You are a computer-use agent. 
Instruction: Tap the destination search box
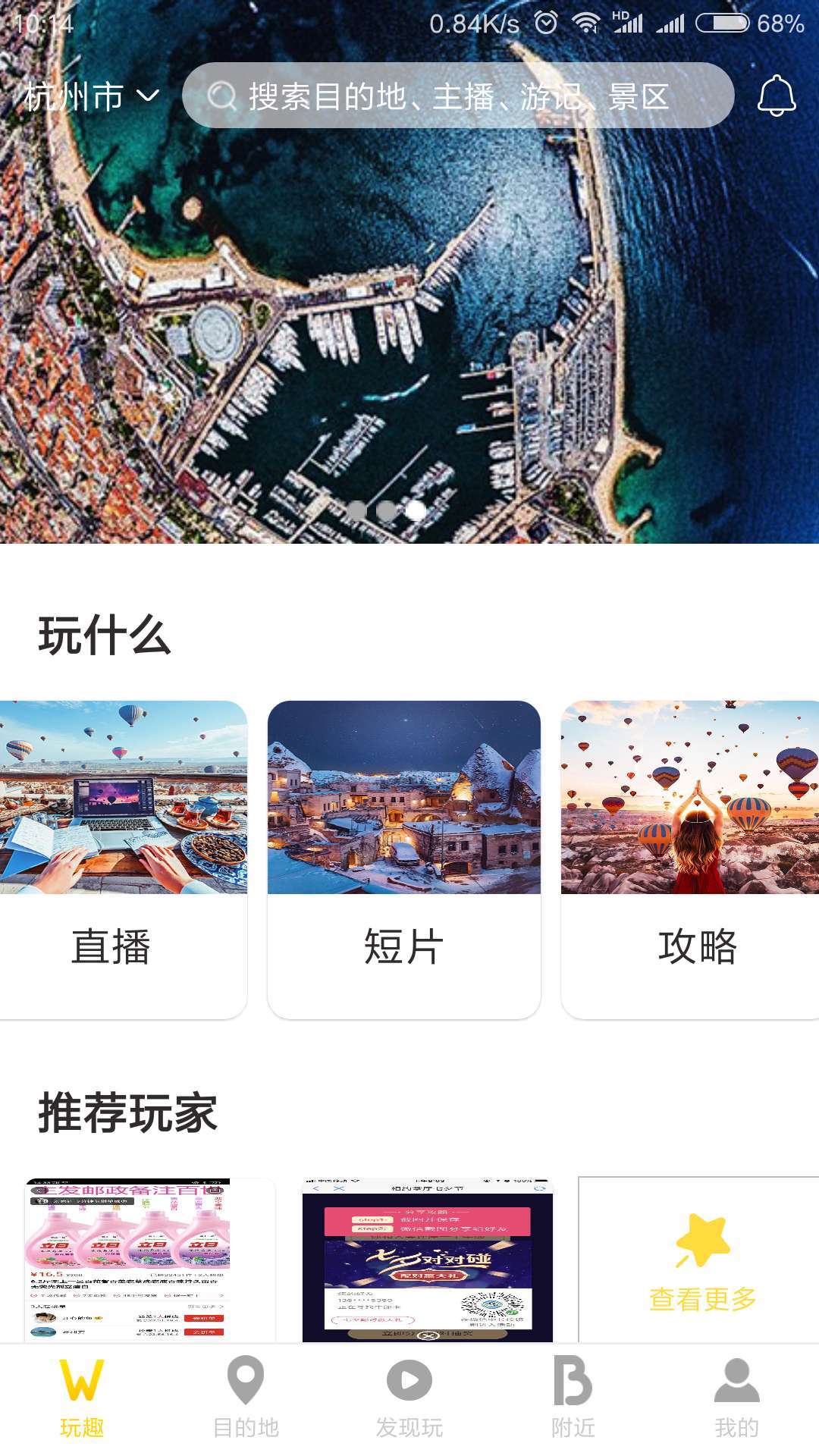(x=458, y=96)
